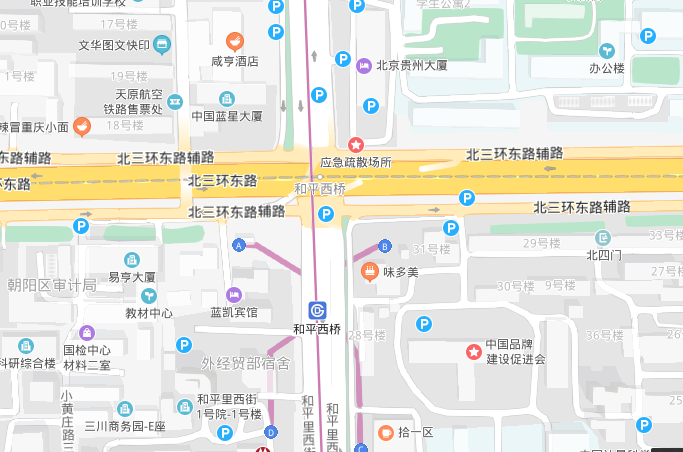Screen dimensions: 683x452
Task: Open the 味多美 bakery marker
Action: click(x=369, y=270)
